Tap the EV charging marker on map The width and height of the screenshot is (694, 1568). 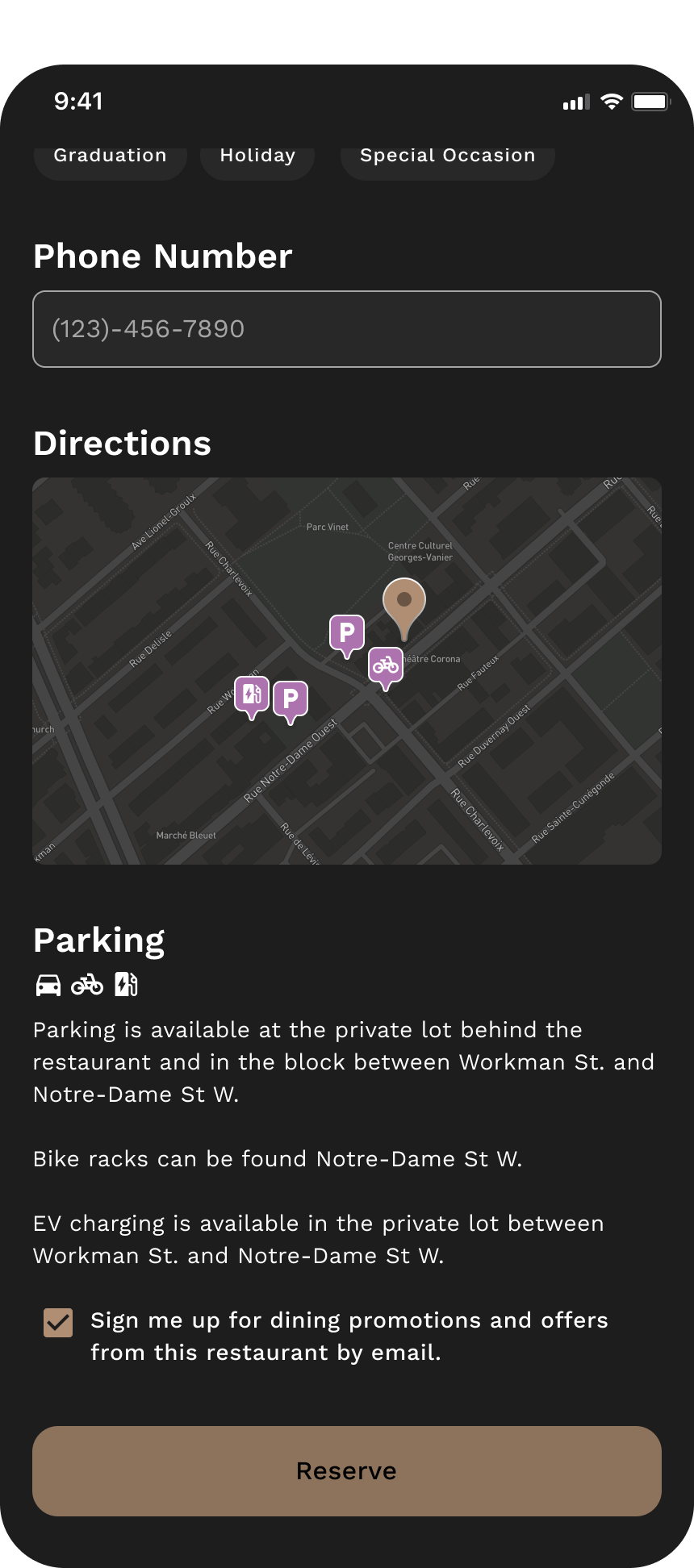pos(252,697)
